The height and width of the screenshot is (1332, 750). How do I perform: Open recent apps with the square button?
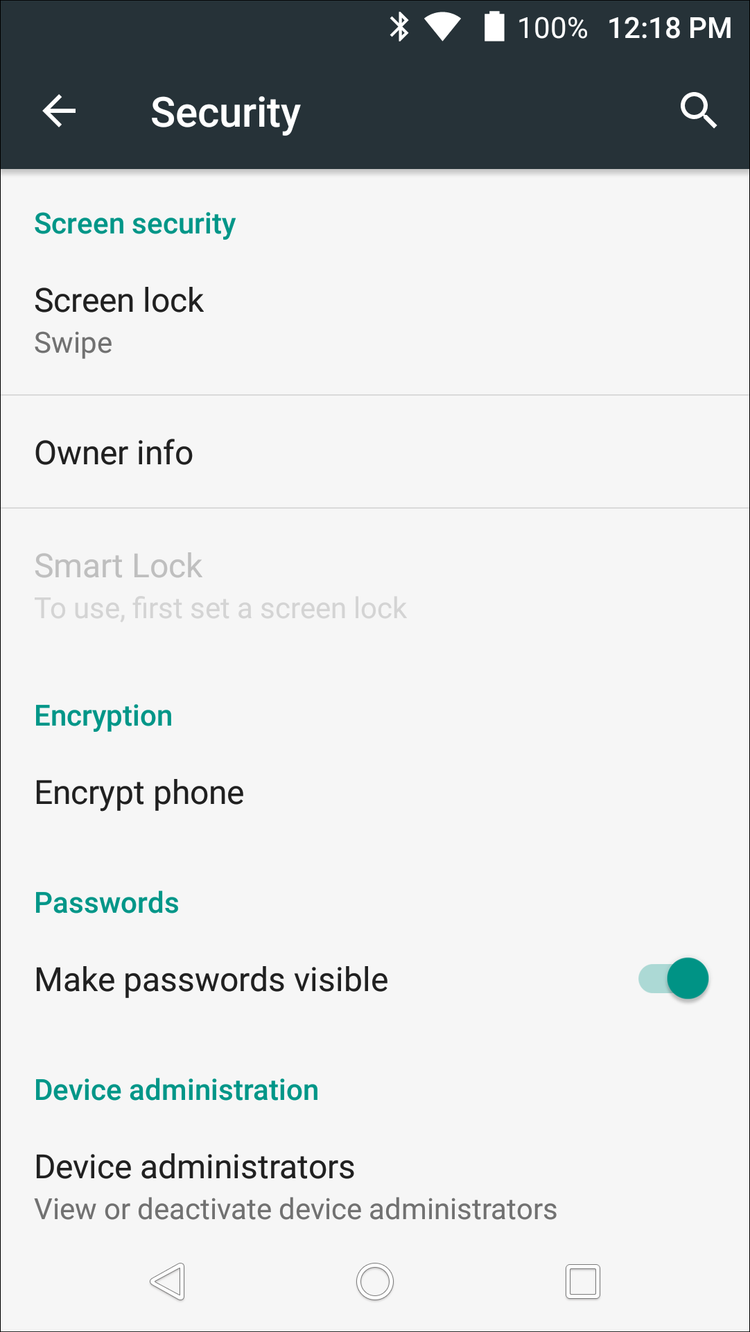coord(582,1281)
